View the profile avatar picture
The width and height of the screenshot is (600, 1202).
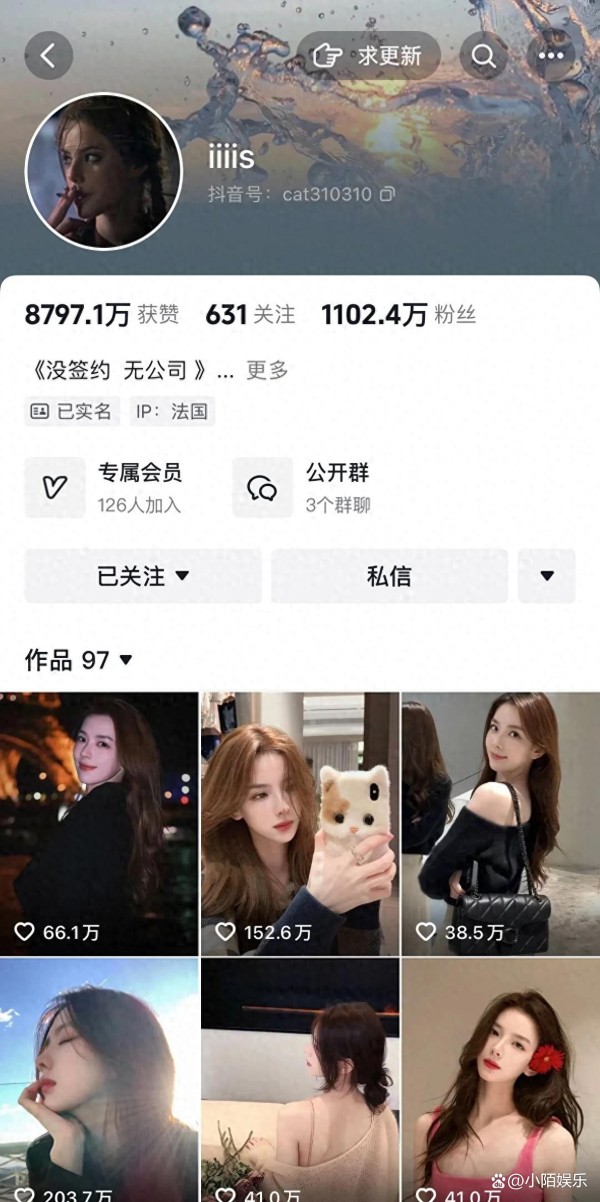(104, 172)
